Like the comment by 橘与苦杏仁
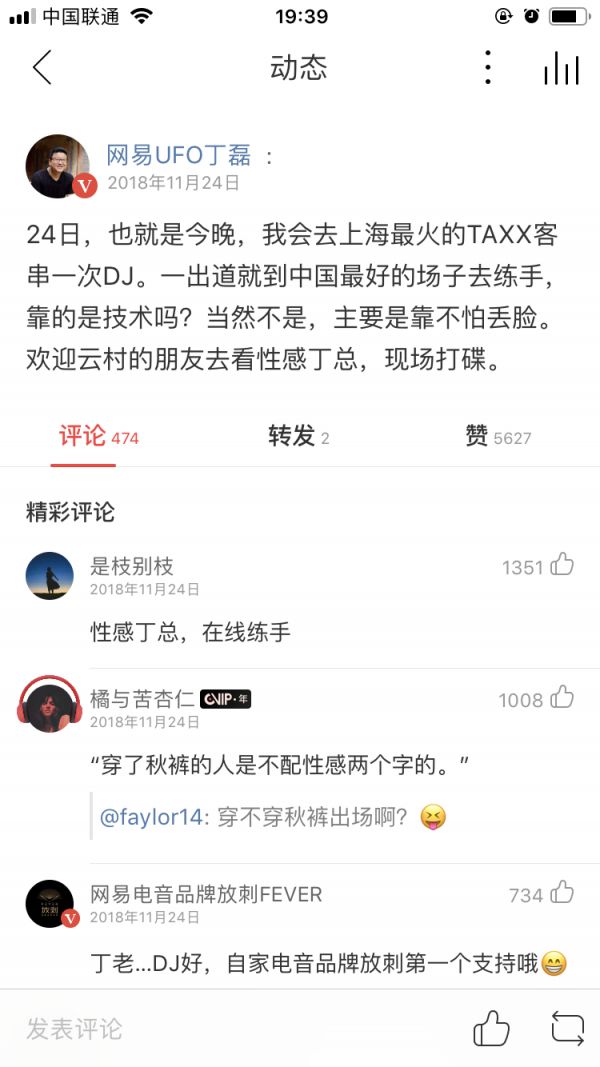The width and height of the screenshot is (600, 1067). [562, 698]
